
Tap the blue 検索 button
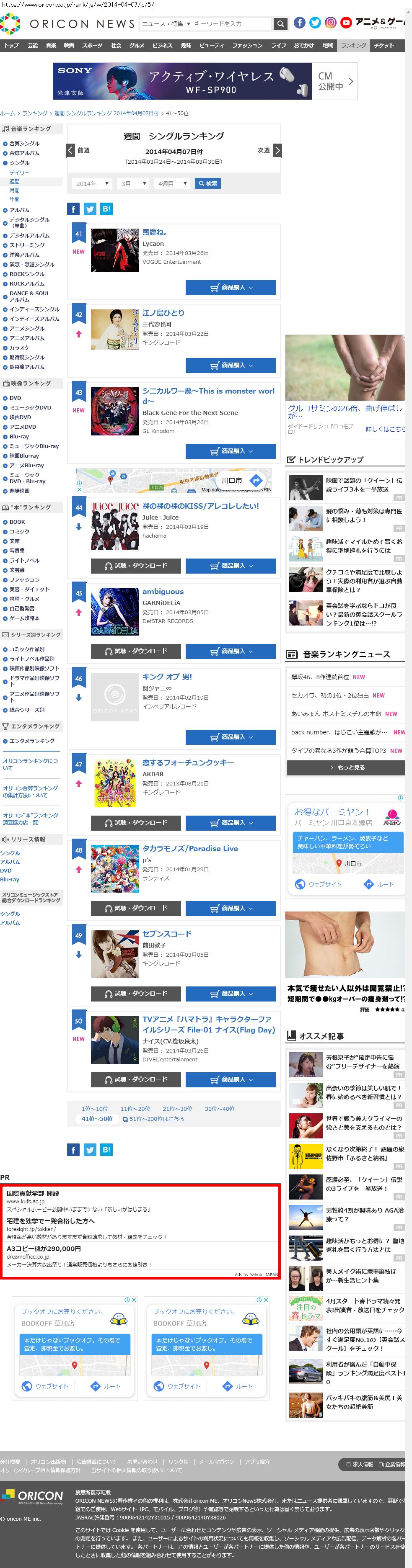pos(208,184)
